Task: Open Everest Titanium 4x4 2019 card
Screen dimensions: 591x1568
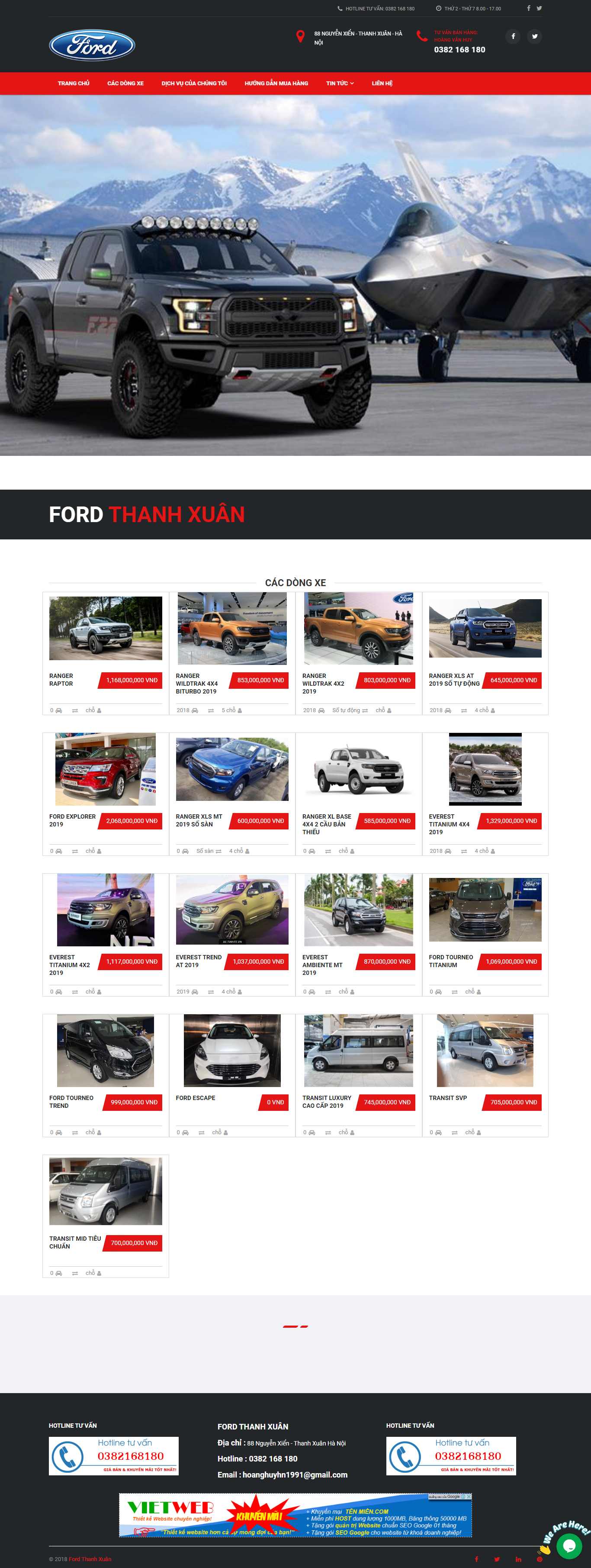Action: [485, 769]
